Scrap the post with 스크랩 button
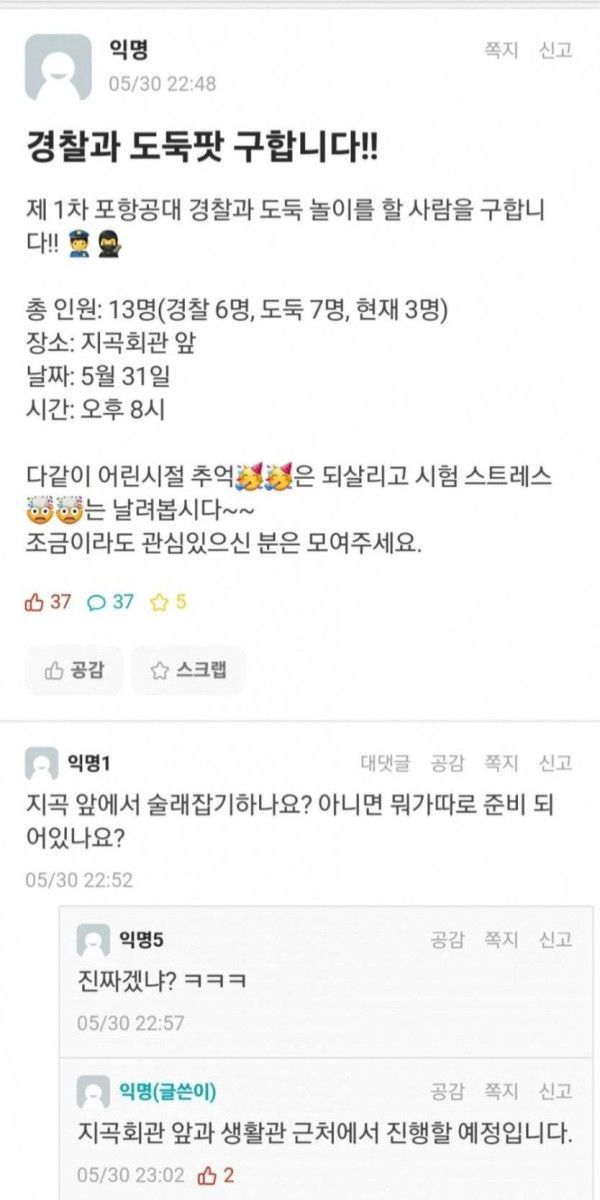 click(187, 671)
